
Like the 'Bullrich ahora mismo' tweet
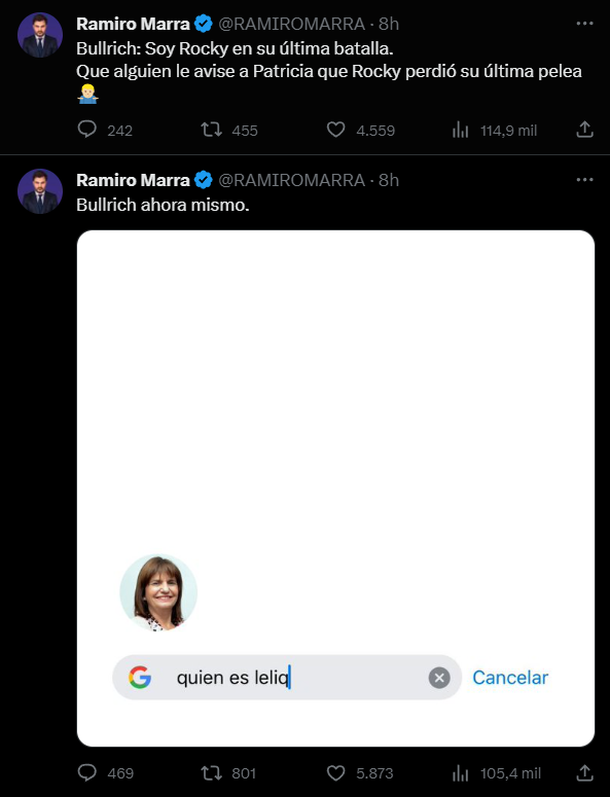click(x=337, y=773)
